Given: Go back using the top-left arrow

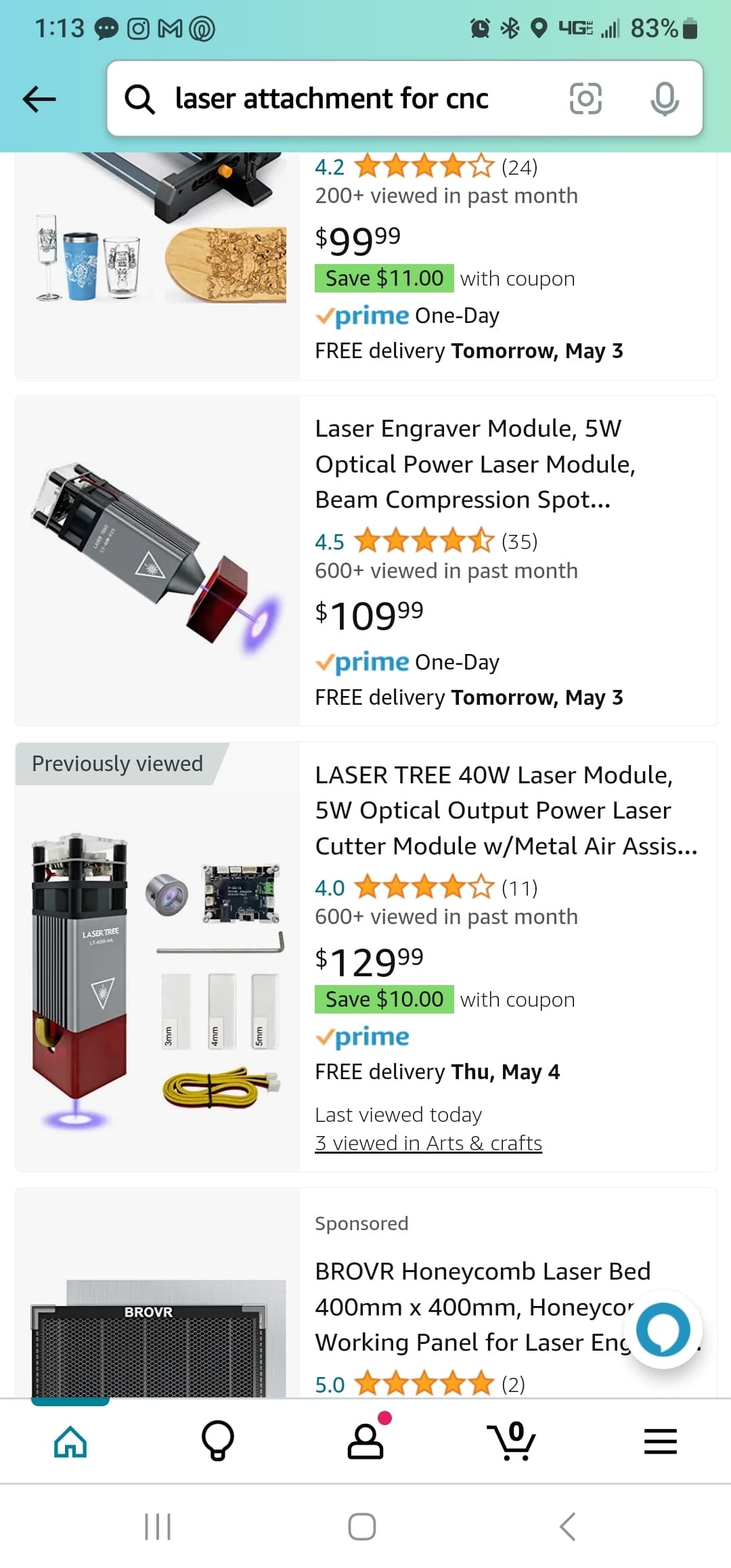Looking at the screenshot, I should point(39,100).
